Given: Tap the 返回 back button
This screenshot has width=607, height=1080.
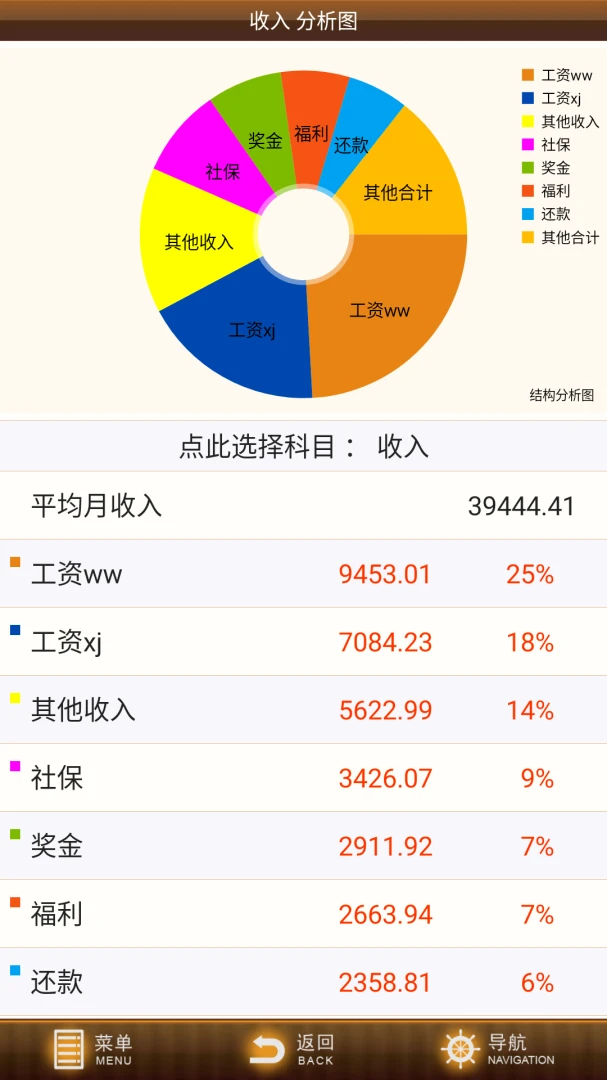Looking at the screenshot, I should click(292, 1050).
